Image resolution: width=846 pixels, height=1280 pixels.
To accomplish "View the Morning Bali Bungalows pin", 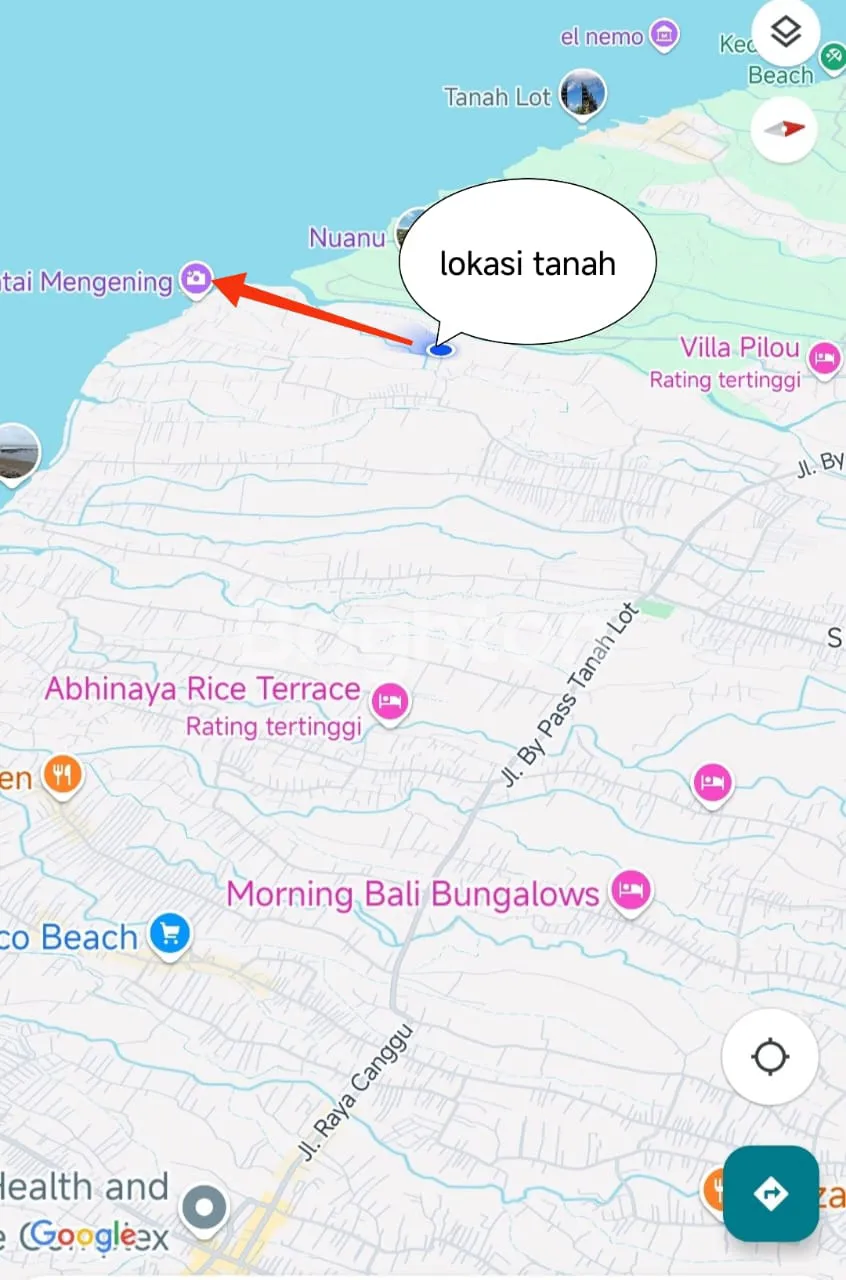I will click(x=630, y=890).
